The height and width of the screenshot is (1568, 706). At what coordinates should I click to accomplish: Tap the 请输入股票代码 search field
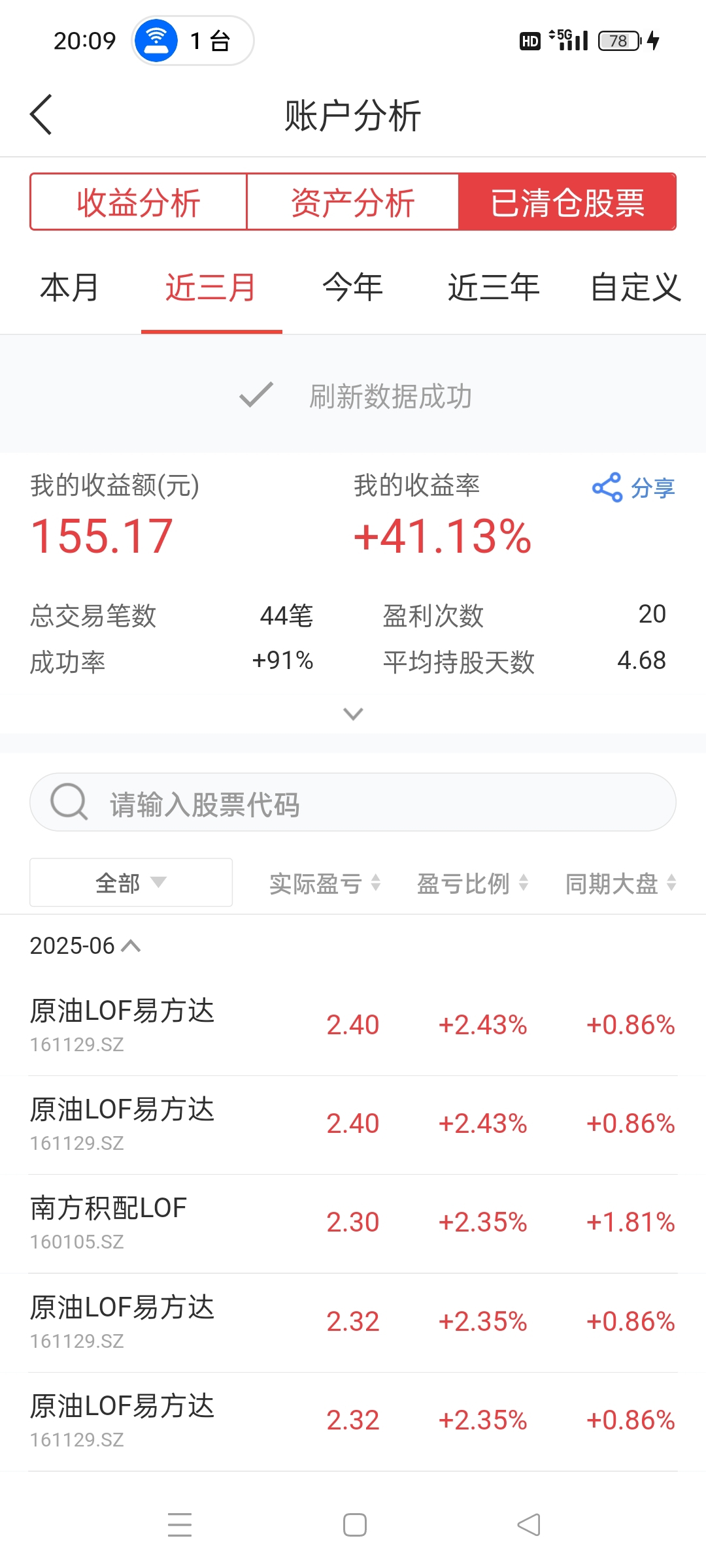(353, 802)
